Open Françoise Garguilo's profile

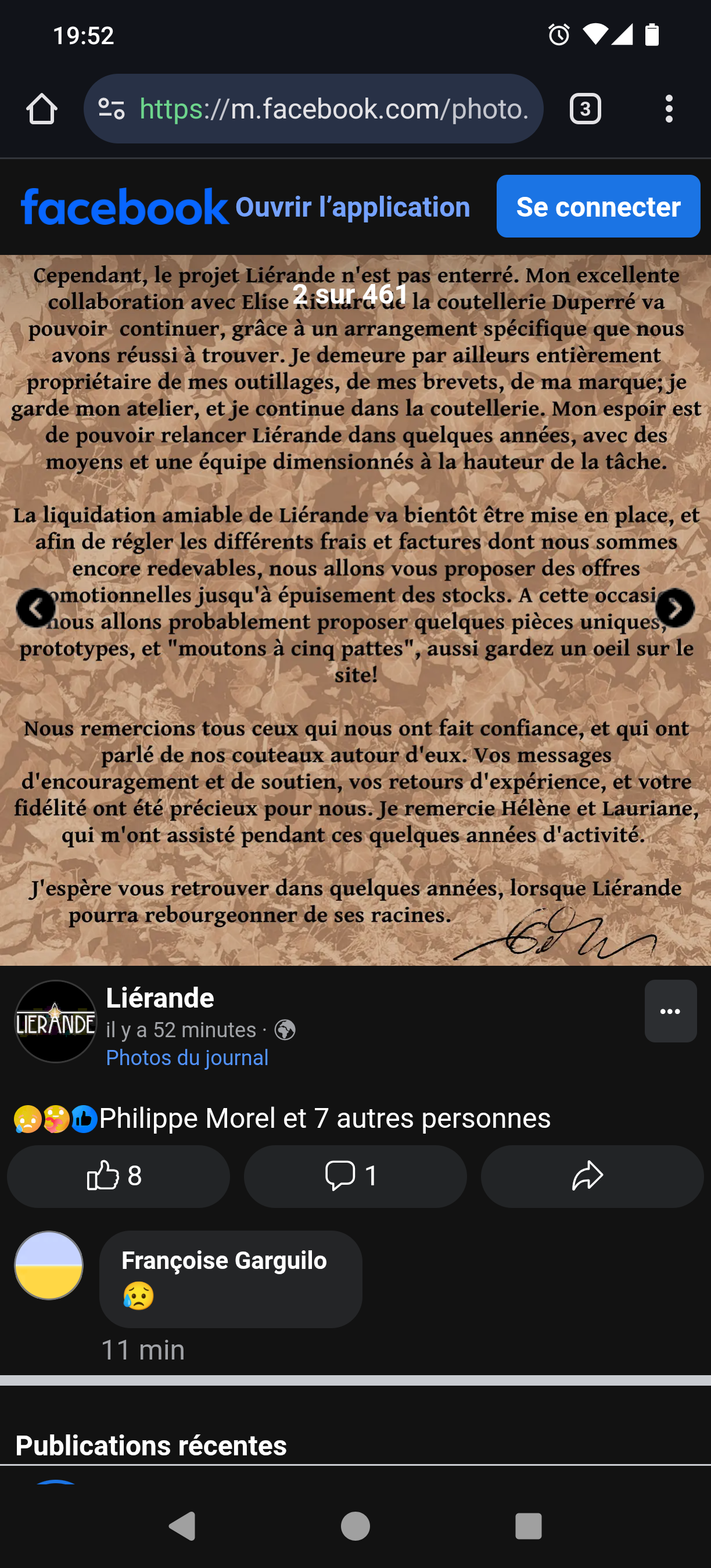[224, 1261]
